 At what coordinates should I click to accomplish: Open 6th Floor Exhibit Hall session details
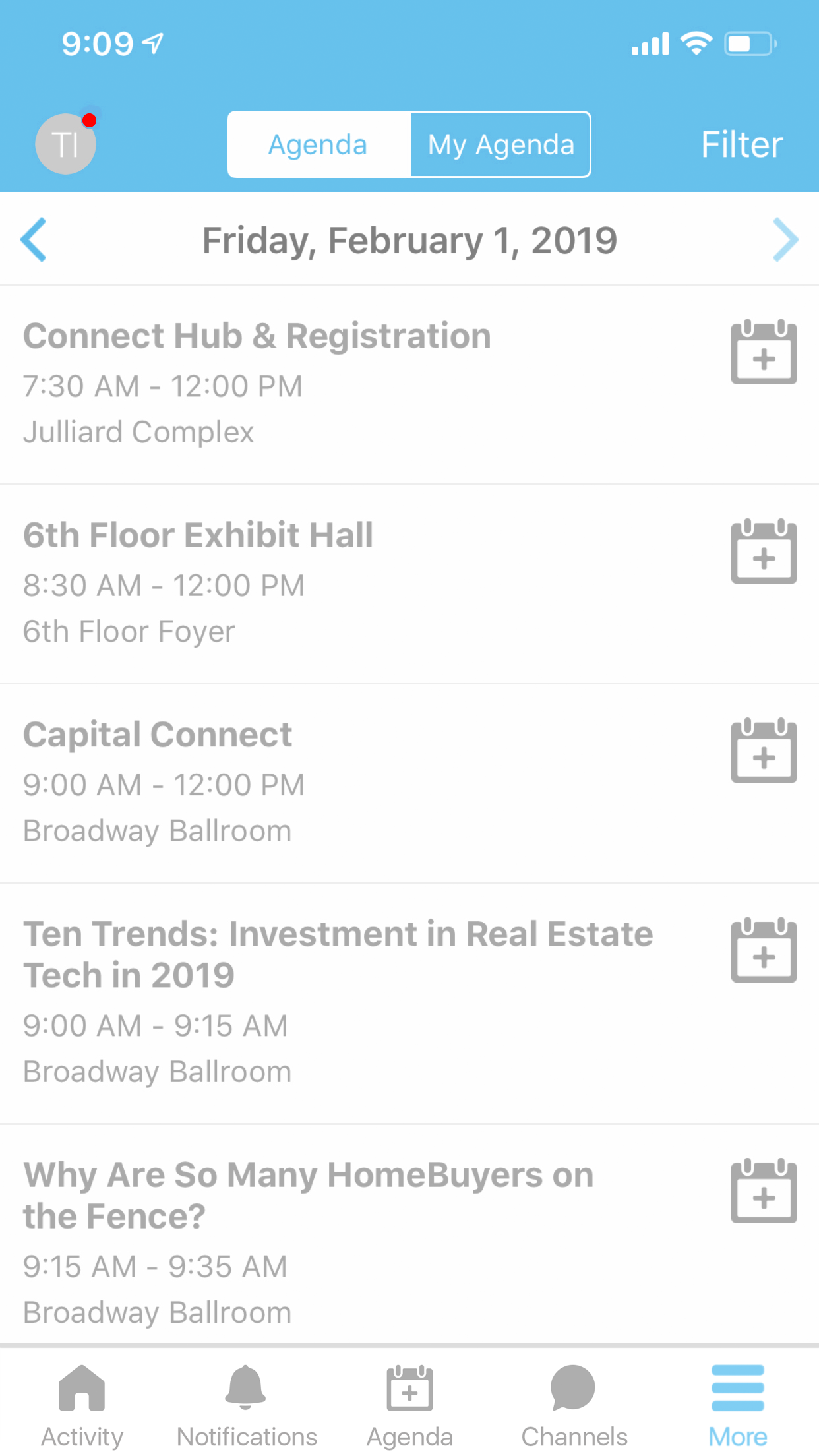[198, 535]
